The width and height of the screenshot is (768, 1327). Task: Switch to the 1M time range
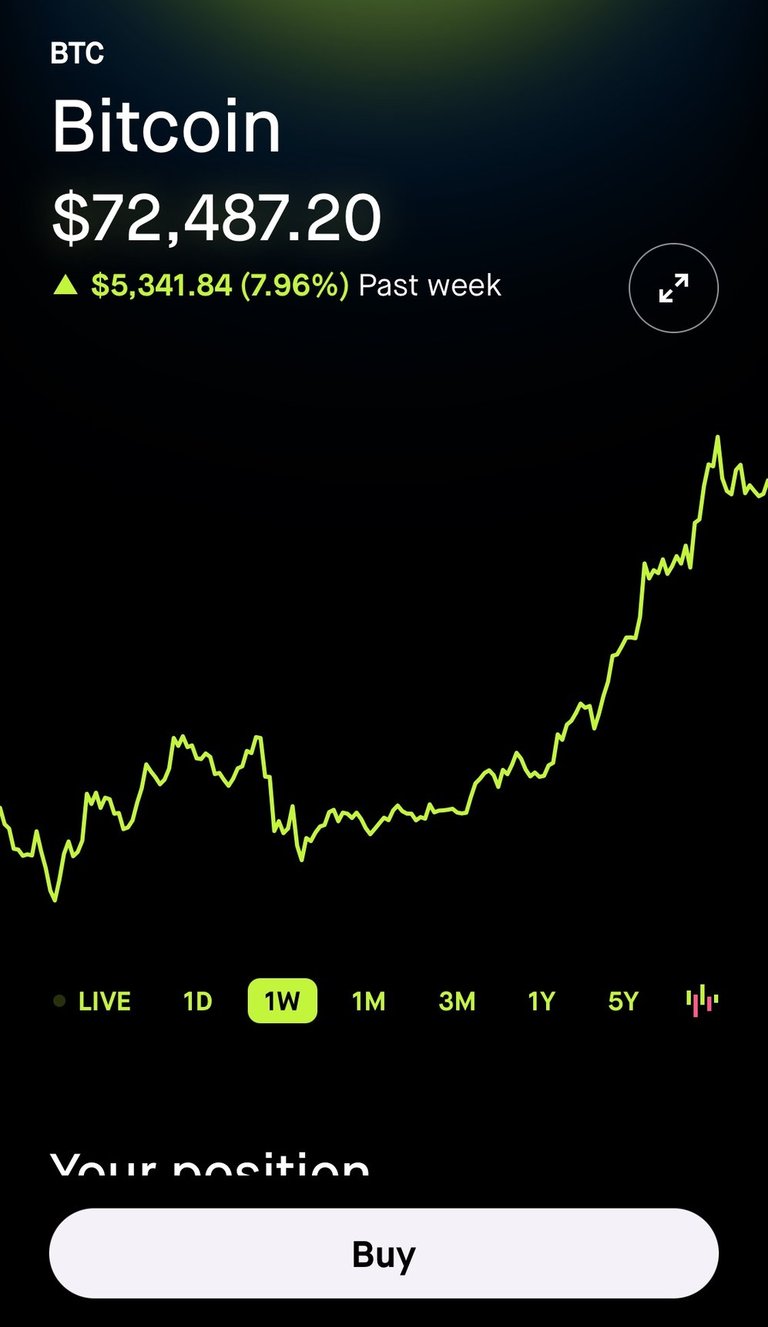(x=369, y=1001)
